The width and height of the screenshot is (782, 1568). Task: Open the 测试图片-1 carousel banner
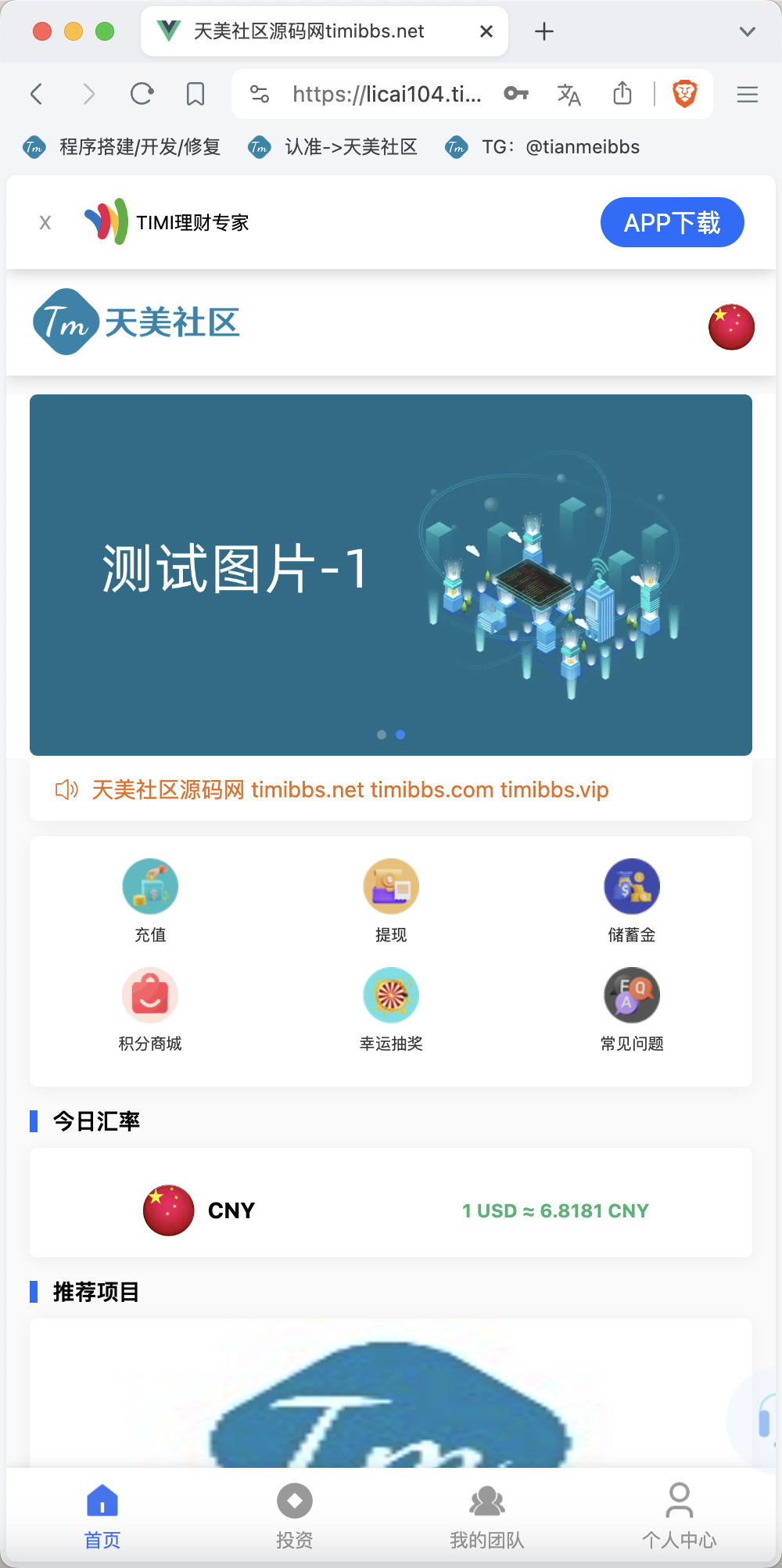(x=391, y=574)
